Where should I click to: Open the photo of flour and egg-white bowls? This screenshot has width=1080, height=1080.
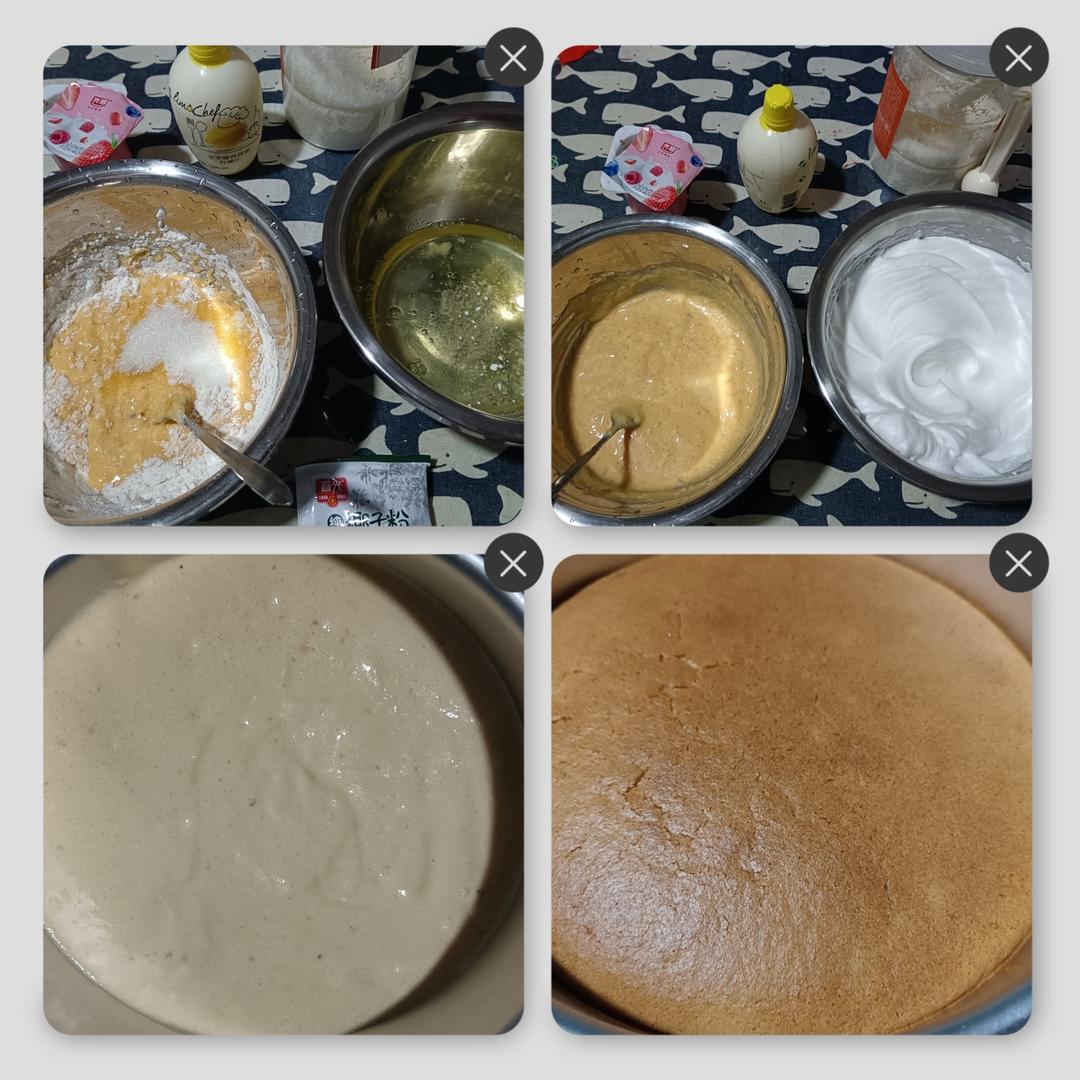point(283,300)
